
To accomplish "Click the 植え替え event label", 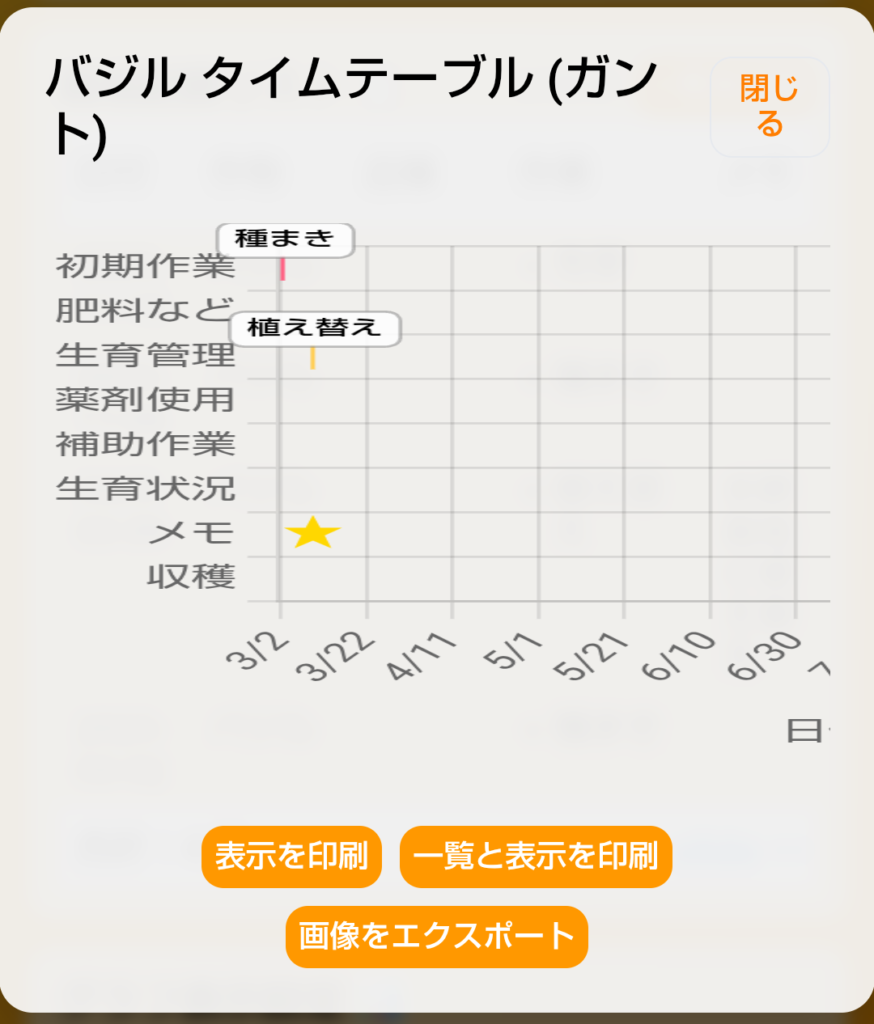I will (x=316, y=329).
